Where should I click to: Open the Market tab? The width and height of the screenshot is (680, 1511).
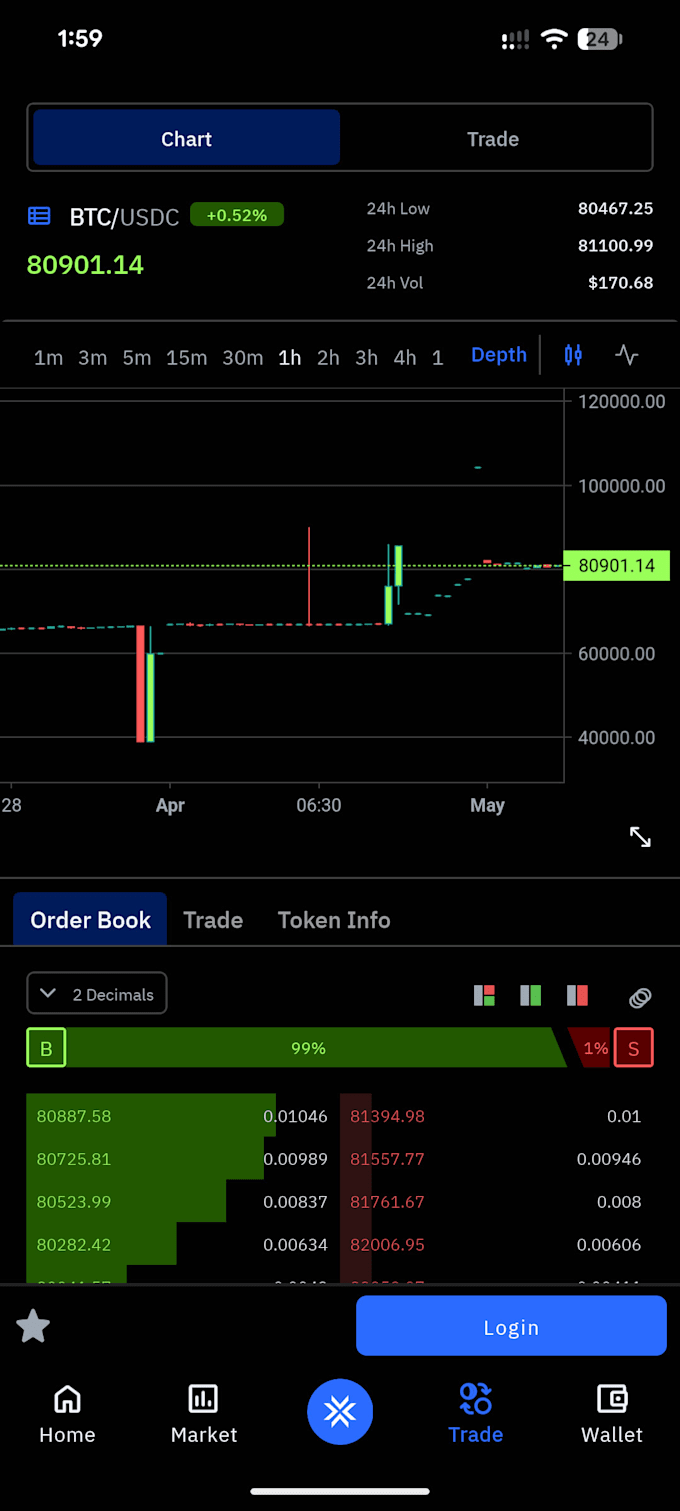point(204,1414)
